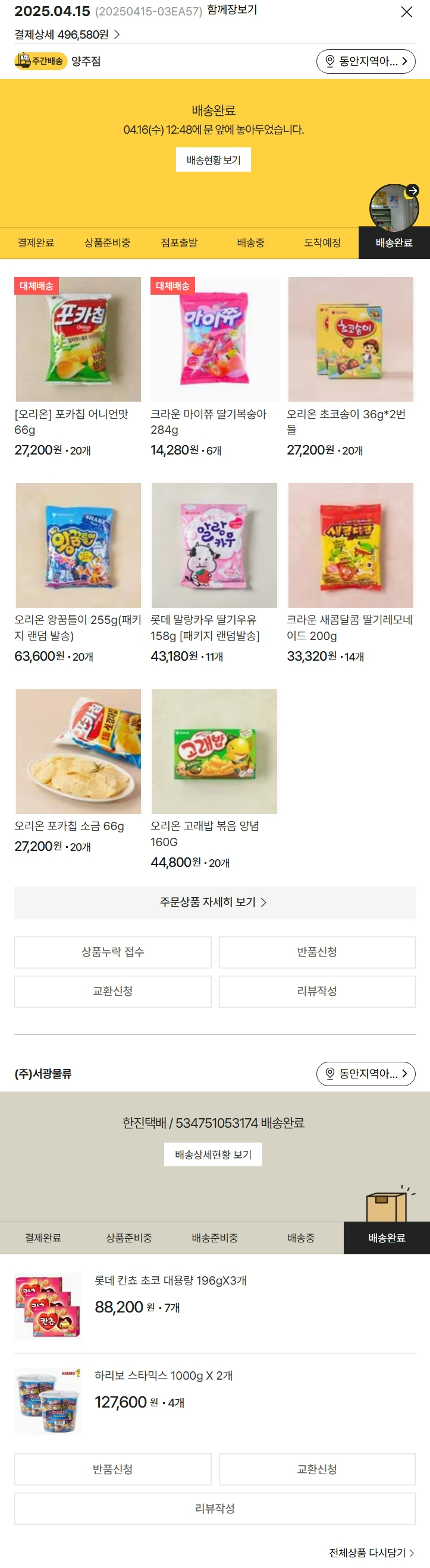The image size is (430, 1568).
Task: Tap 배송상세현황 보기 for 한진택배
Action: pos(213,1154)
